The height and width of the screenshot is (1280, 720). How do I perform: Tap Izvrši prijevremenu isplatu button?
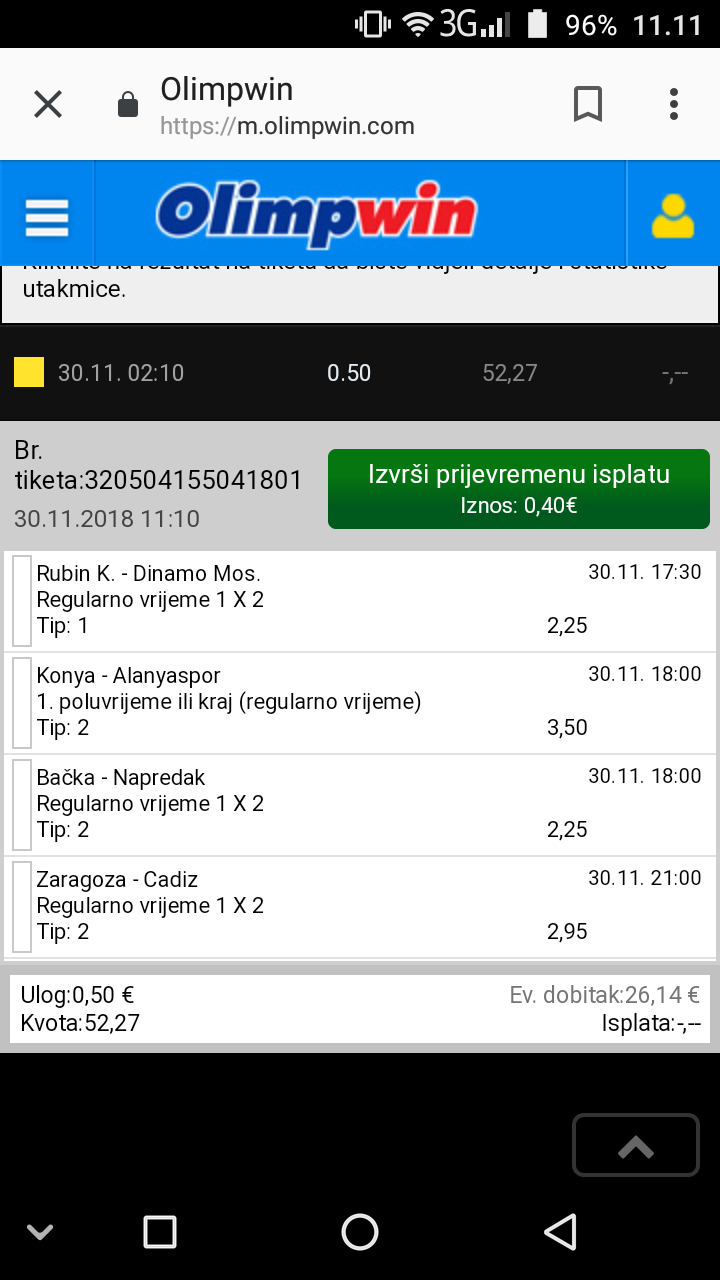coord(519,488)
